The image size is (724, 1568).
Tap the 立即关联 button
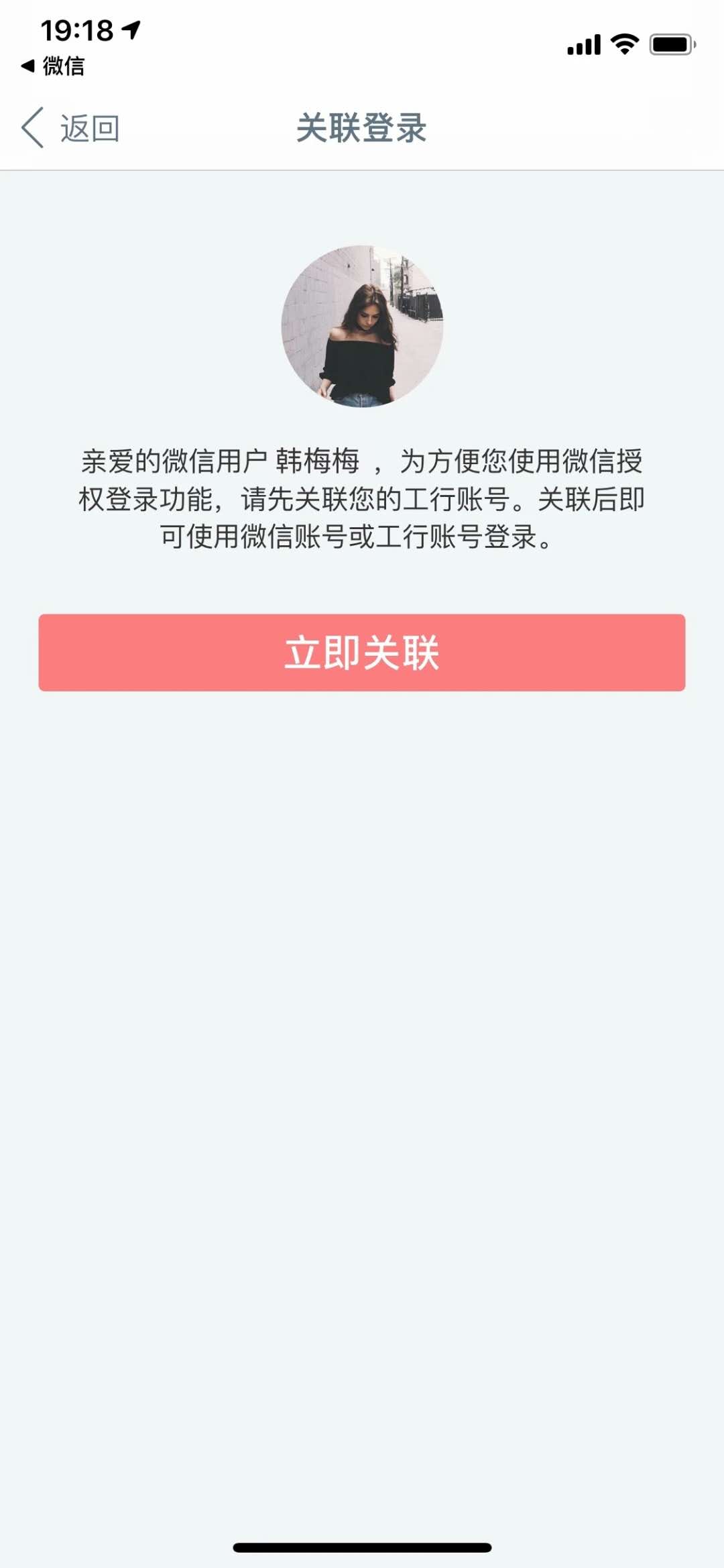(362, 653)
